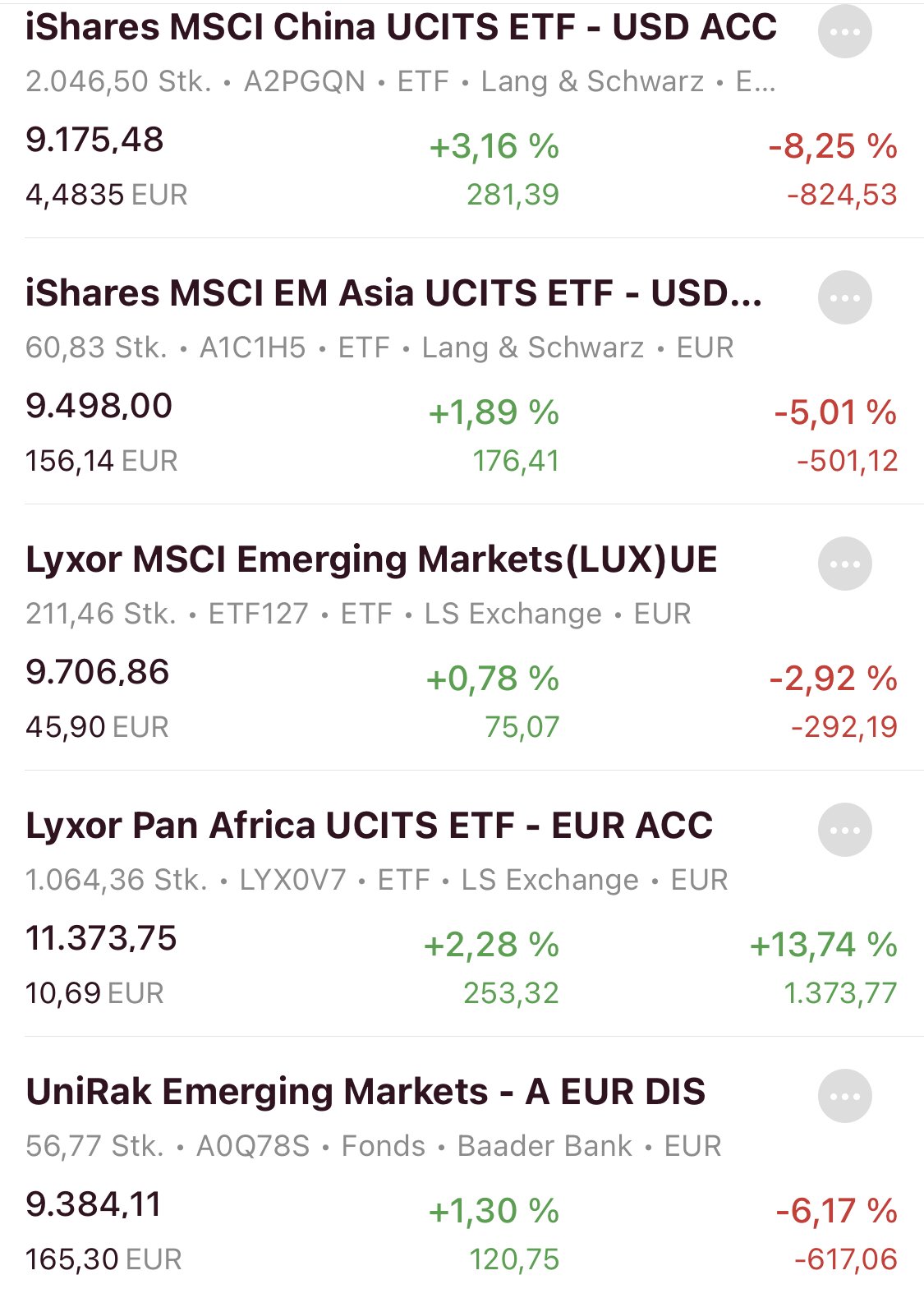Open iShares MSCI China UCITS ETF position
The image size is (924, 1298).
(401, 28)
